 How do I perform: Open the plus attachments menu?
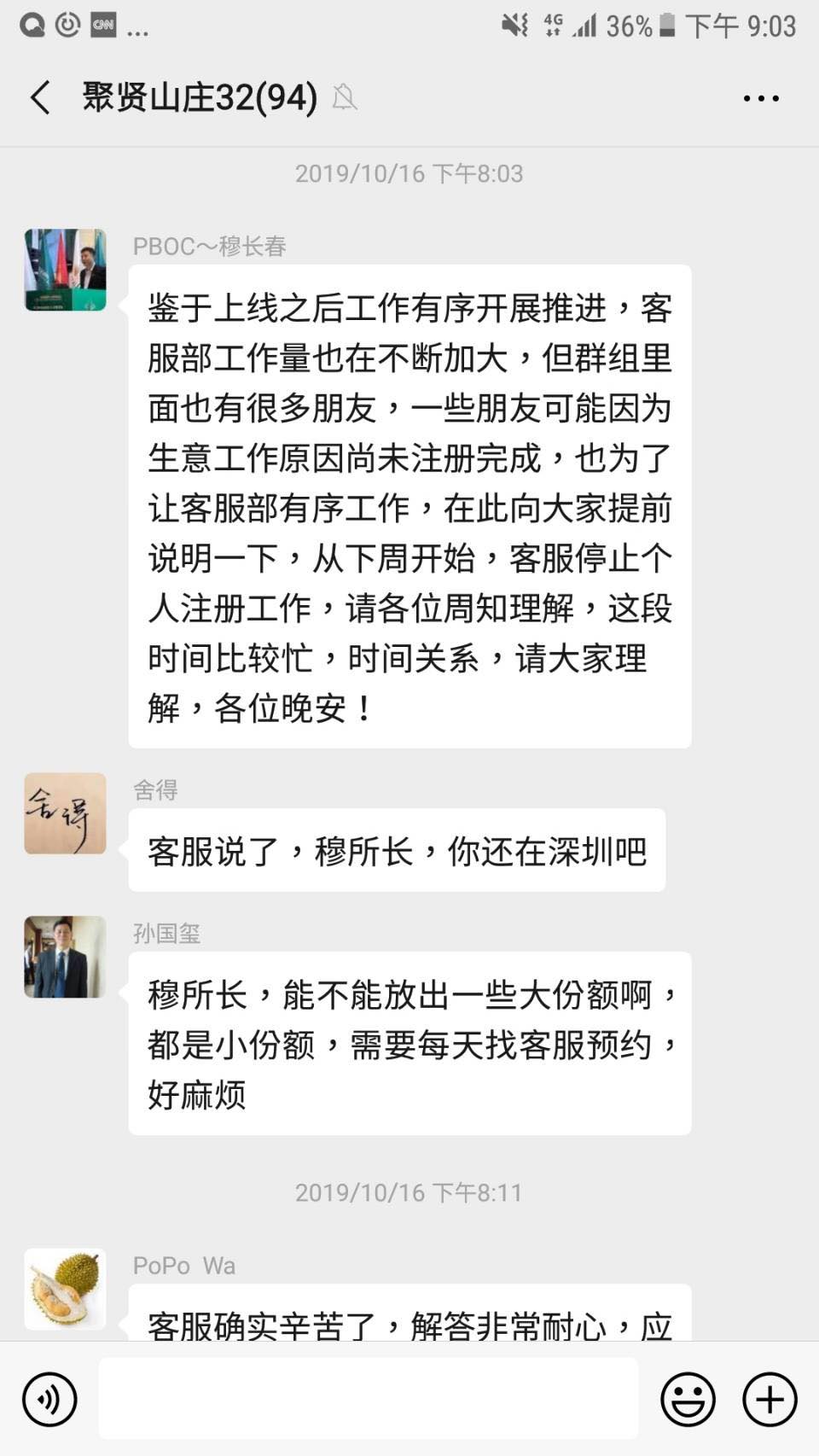tap(770, 1399)
